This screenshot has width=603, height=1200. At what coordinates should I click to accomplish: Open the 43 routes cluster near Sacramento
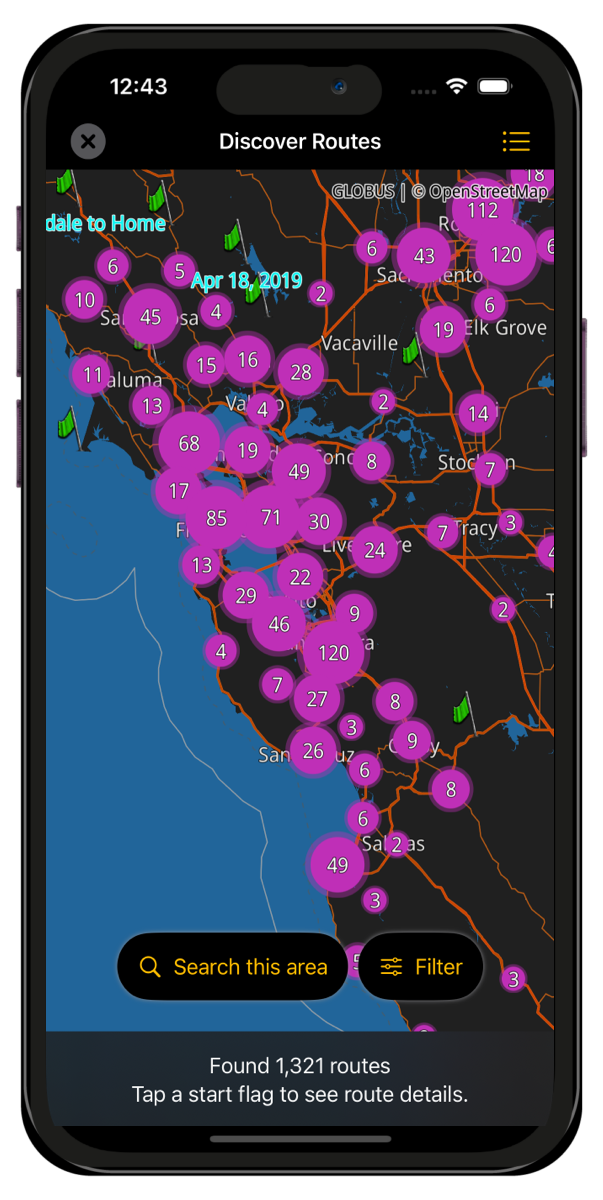coord(424,256)
